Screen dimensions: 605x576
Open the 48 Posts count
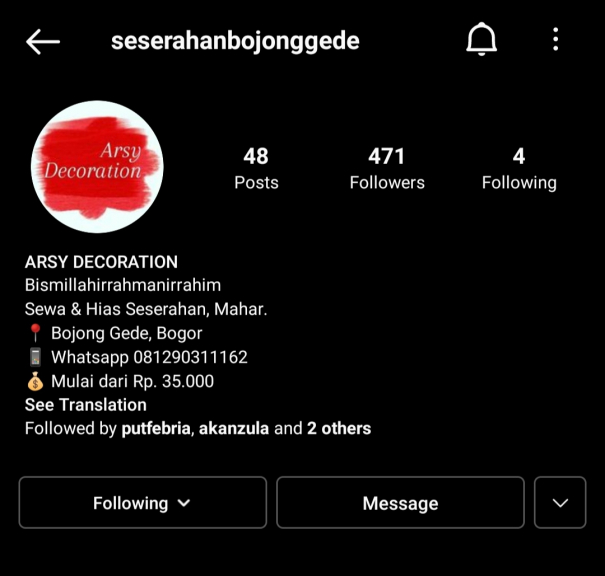tap(256, 168)
